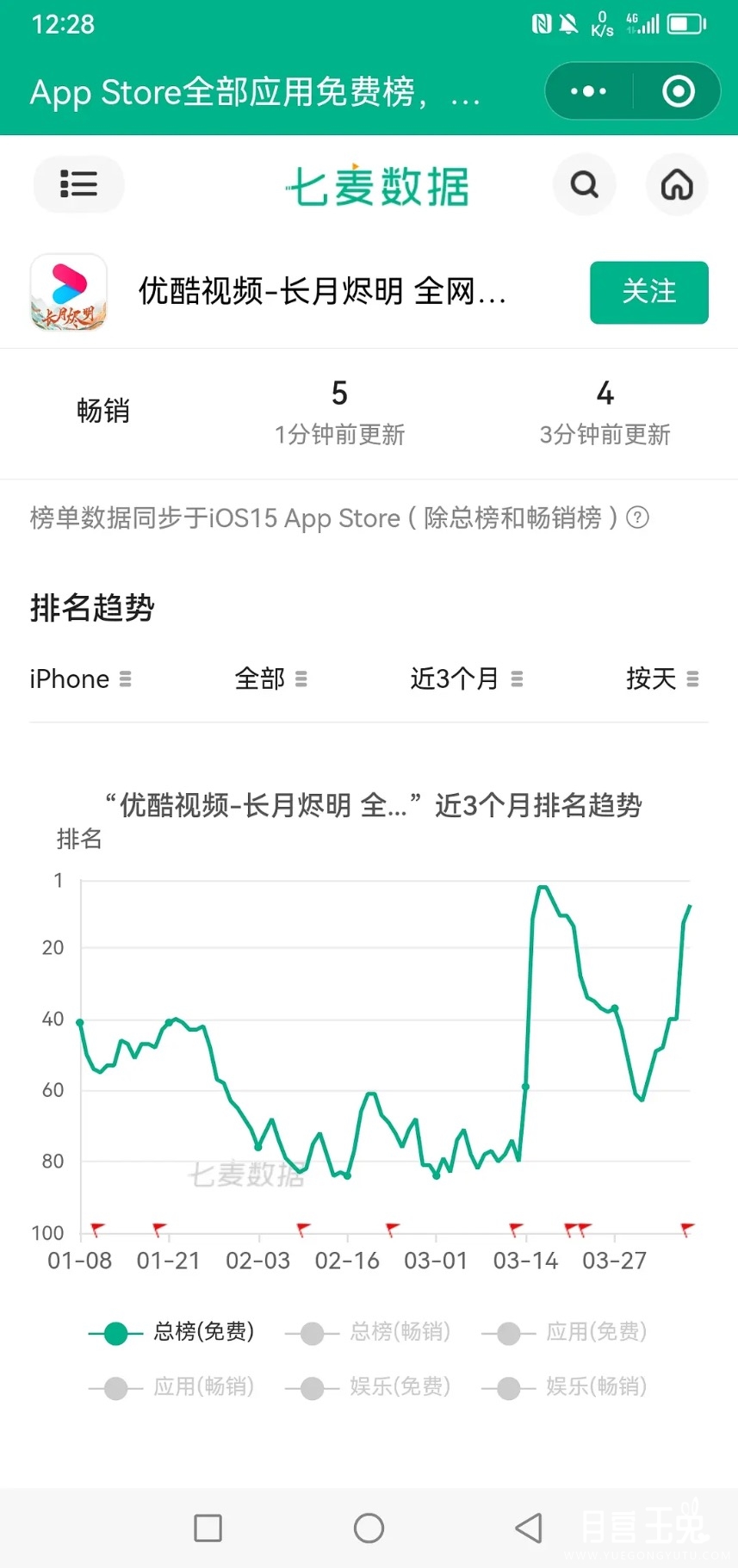This screenshot has height=1568, width=738.
Task: Close the mini program with the circle icon
Action: 678,91
